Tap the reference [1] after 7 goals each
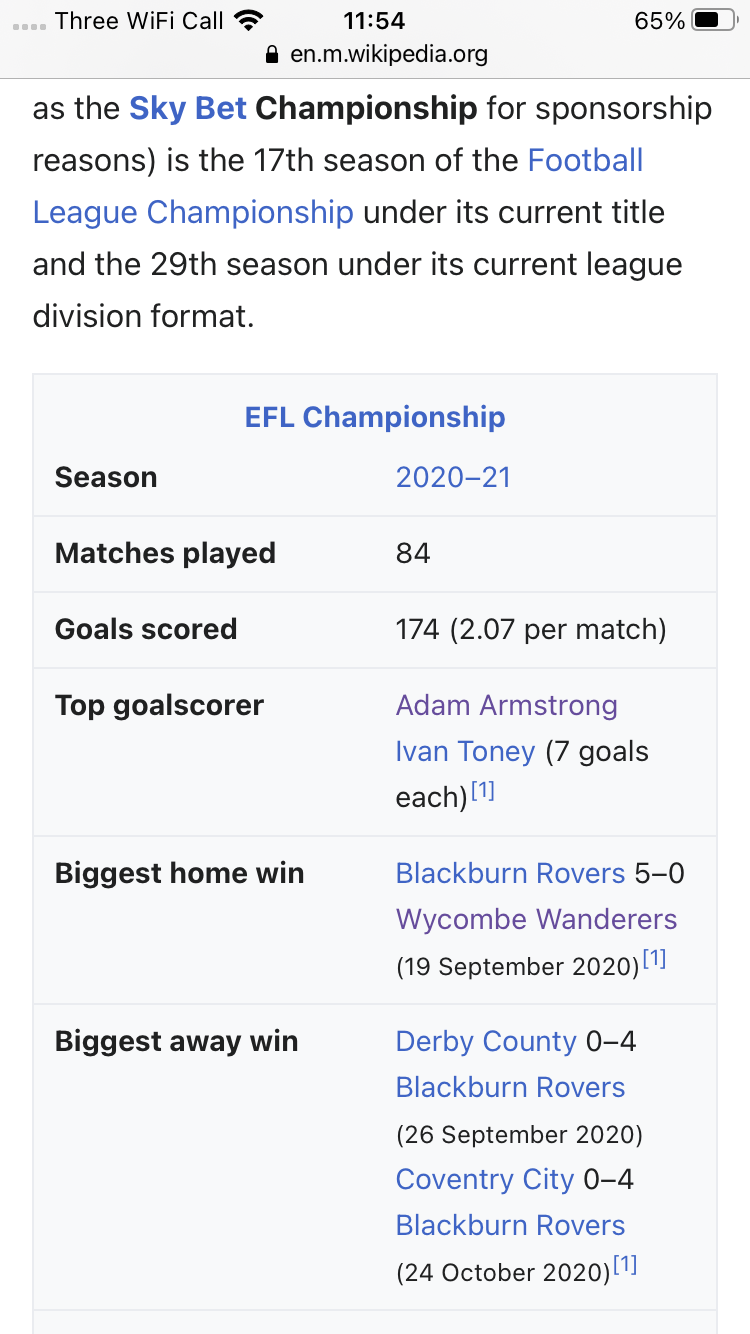 483,792
